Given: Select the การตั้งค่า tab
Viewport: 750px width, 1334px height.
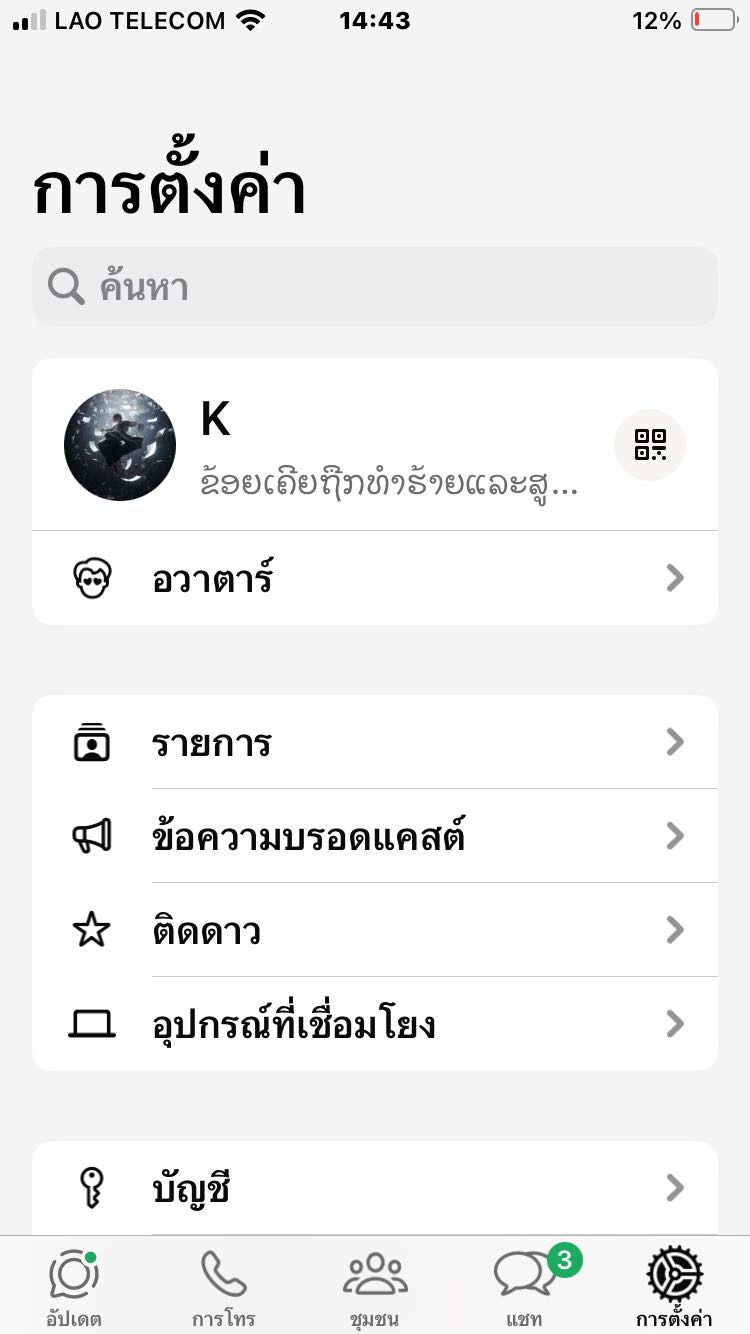Looking at the screenshot, I should (x=675, y=1286).
